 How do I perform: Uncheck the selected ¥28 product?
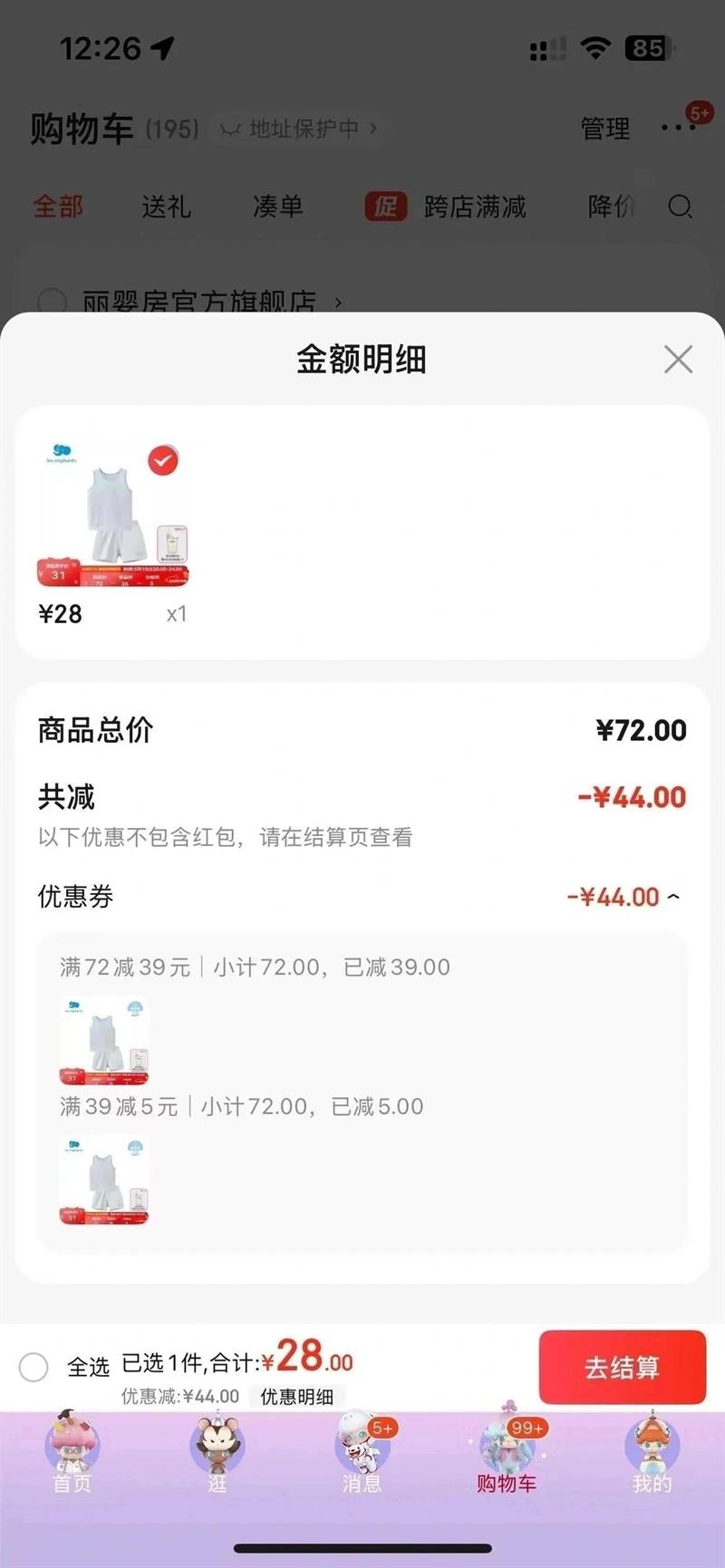click(163, 461)
